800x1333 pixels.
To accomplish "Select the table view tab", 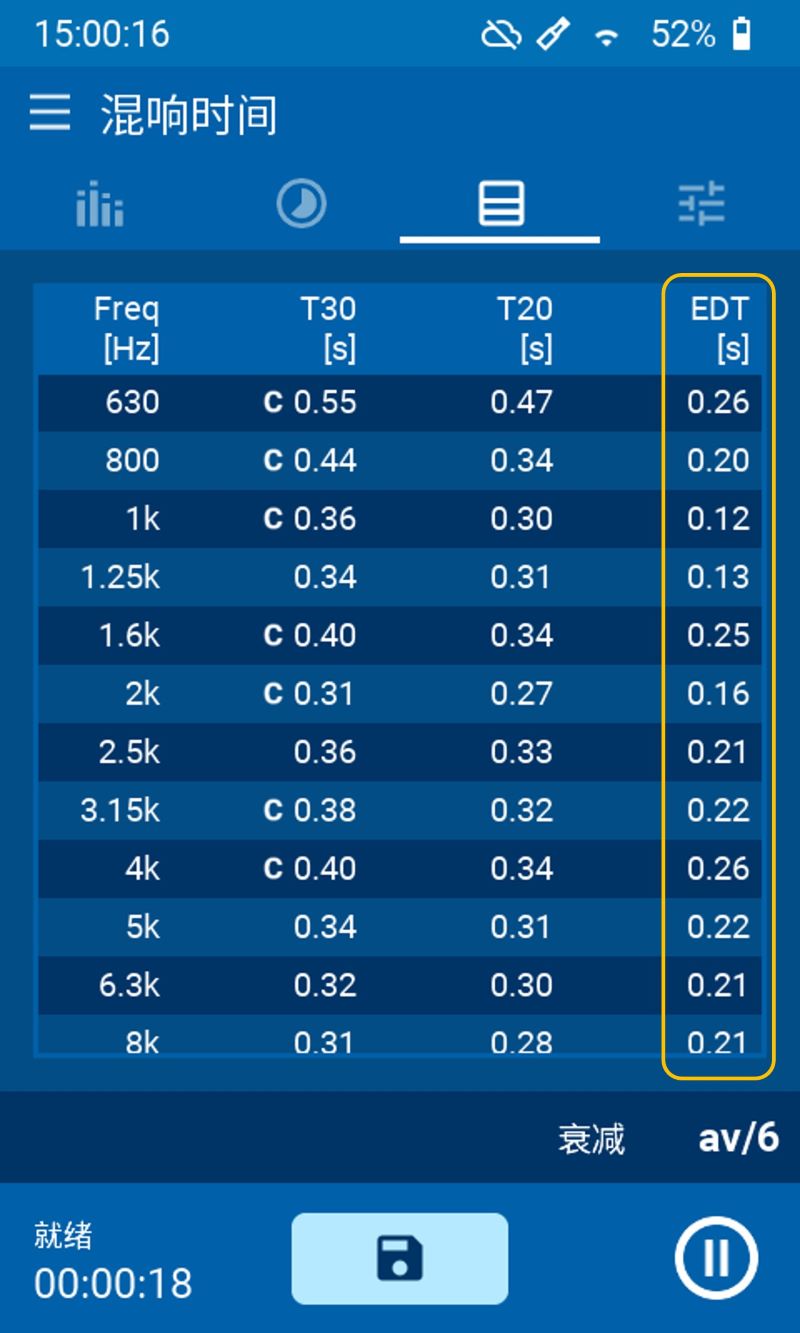I will tap(500, 204).
